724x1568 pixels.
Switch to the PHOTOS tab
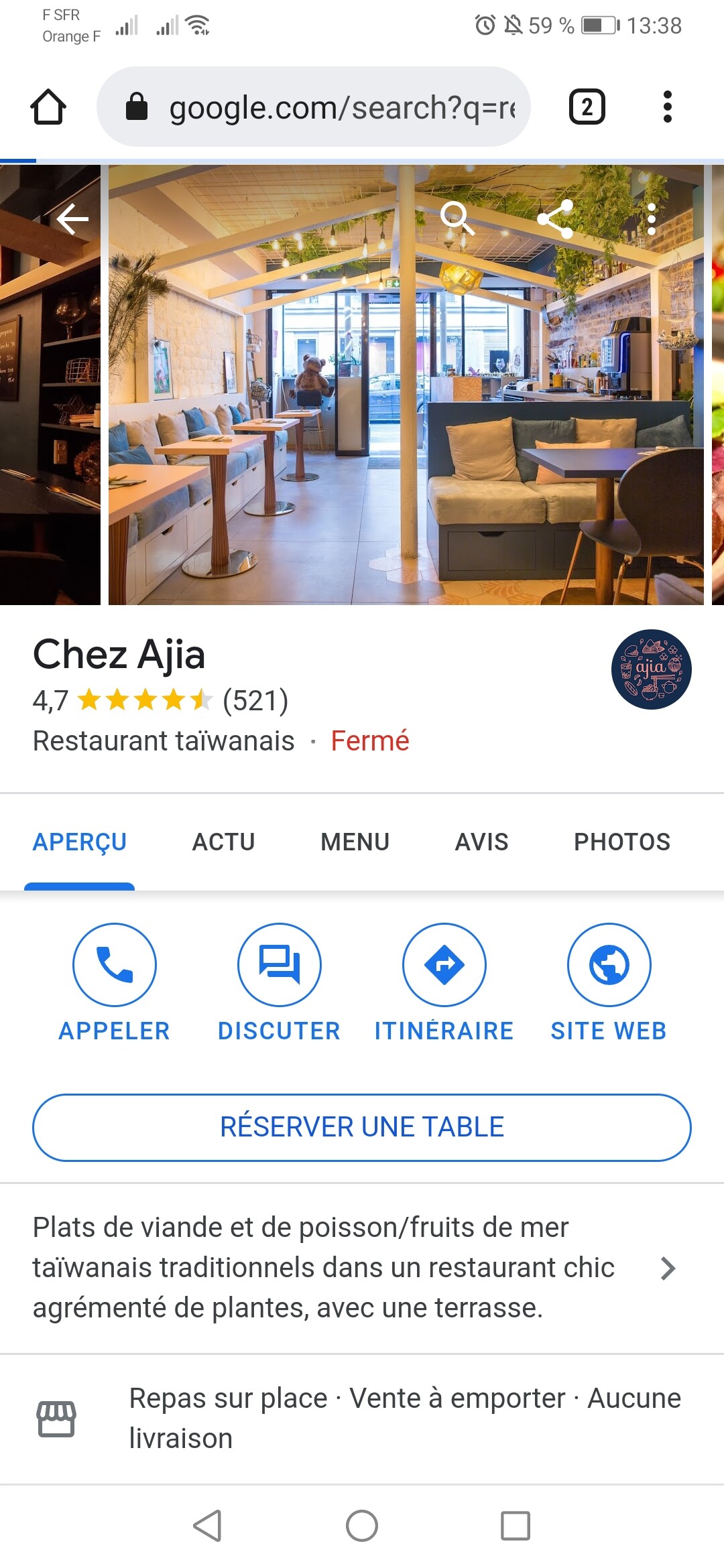pos(621,842)
